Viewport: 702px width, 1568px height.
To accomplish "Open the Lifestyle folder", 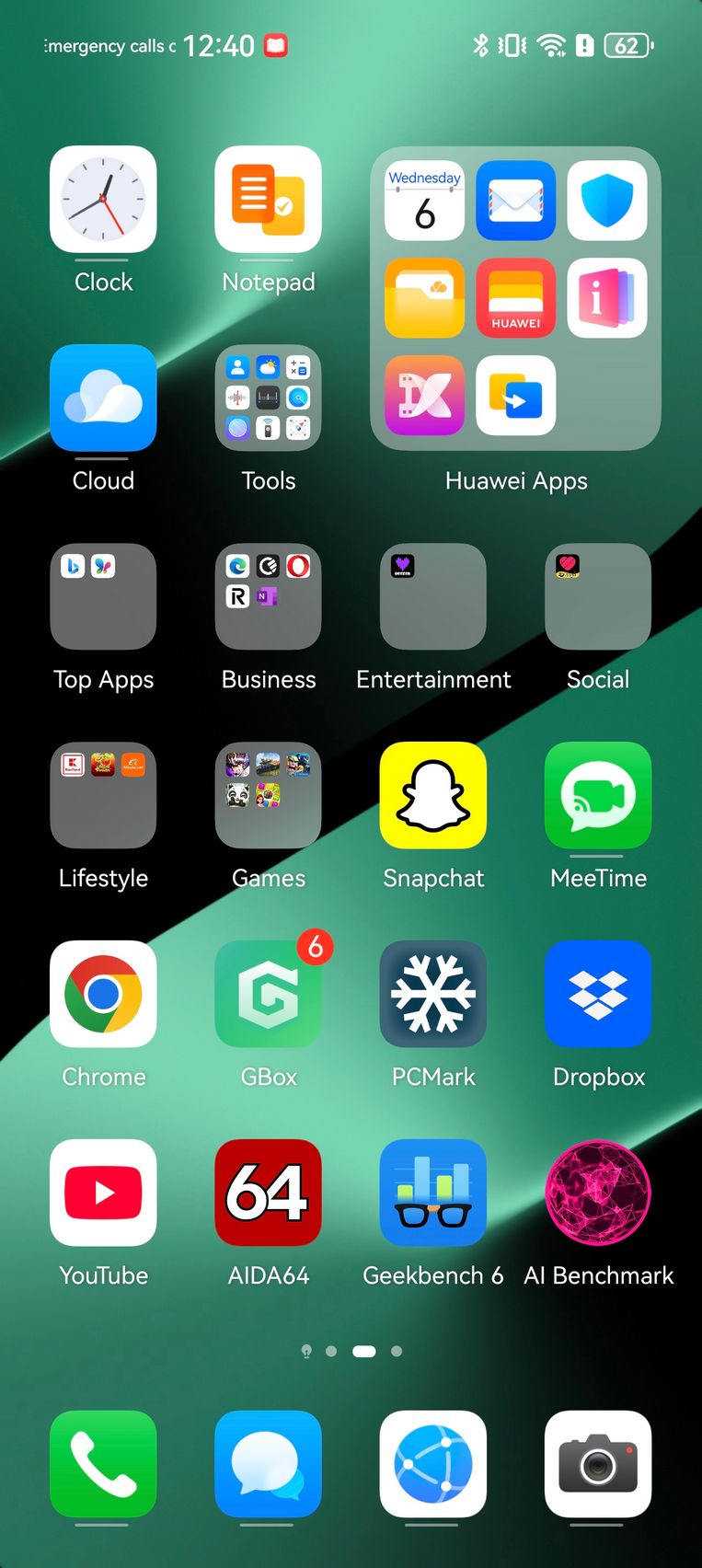I will [103, 795].
